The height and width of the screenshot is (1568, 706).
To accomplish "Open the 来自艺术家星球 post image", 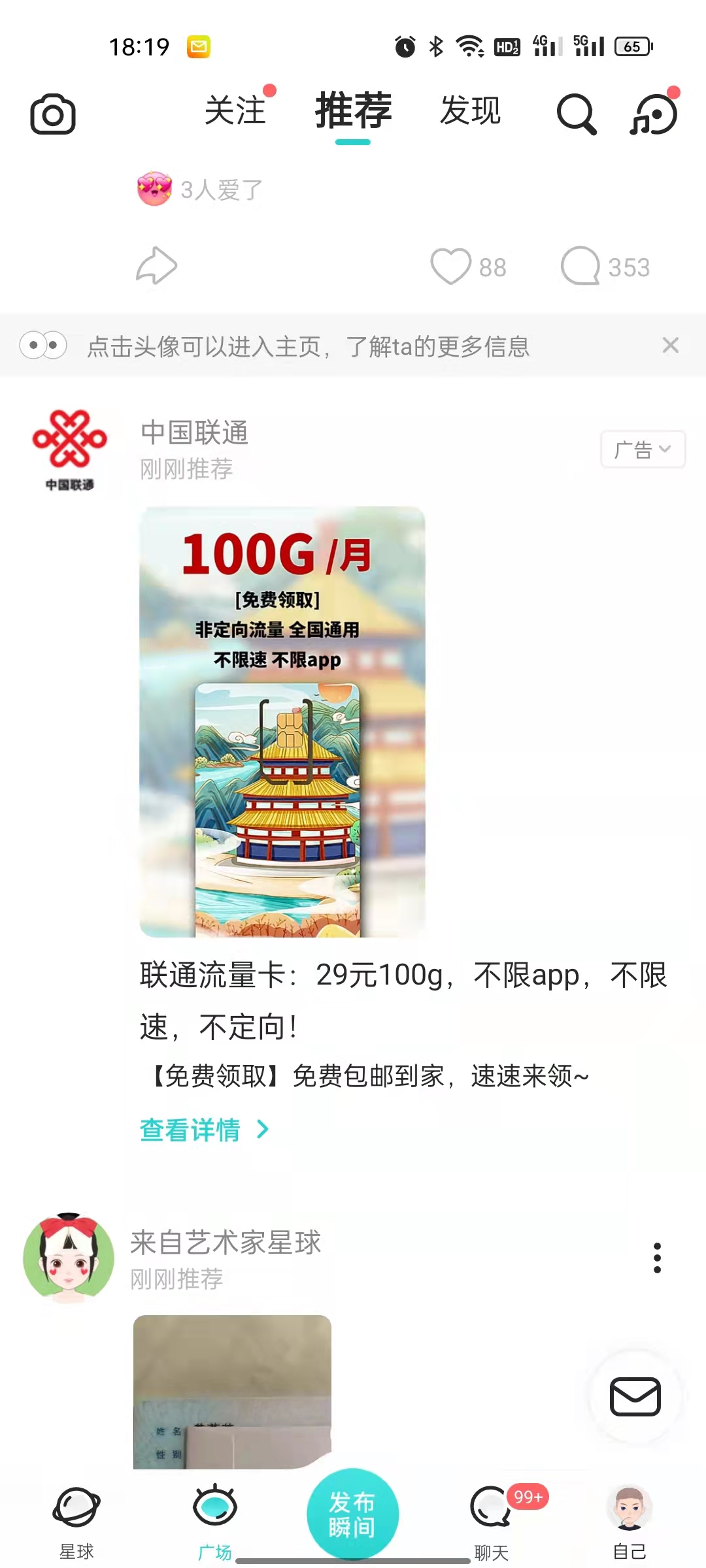I will (x=232, y=1392).
